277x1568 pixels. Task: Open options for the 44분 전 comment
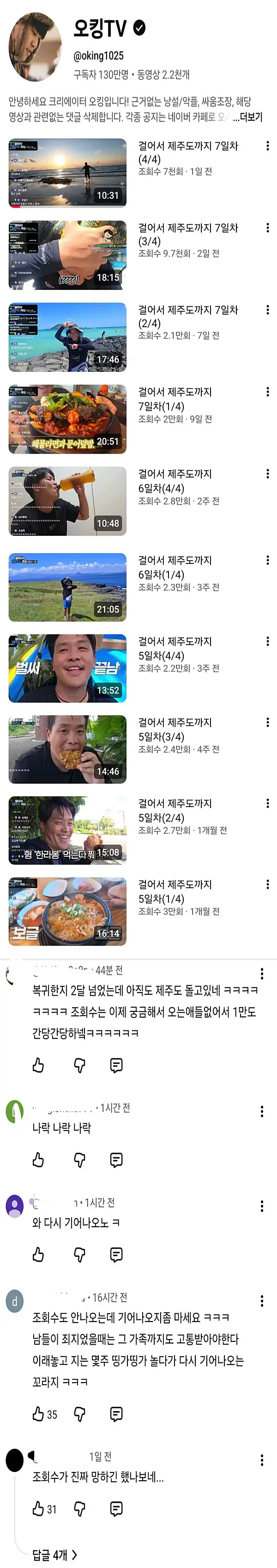[x=262, y=973]
